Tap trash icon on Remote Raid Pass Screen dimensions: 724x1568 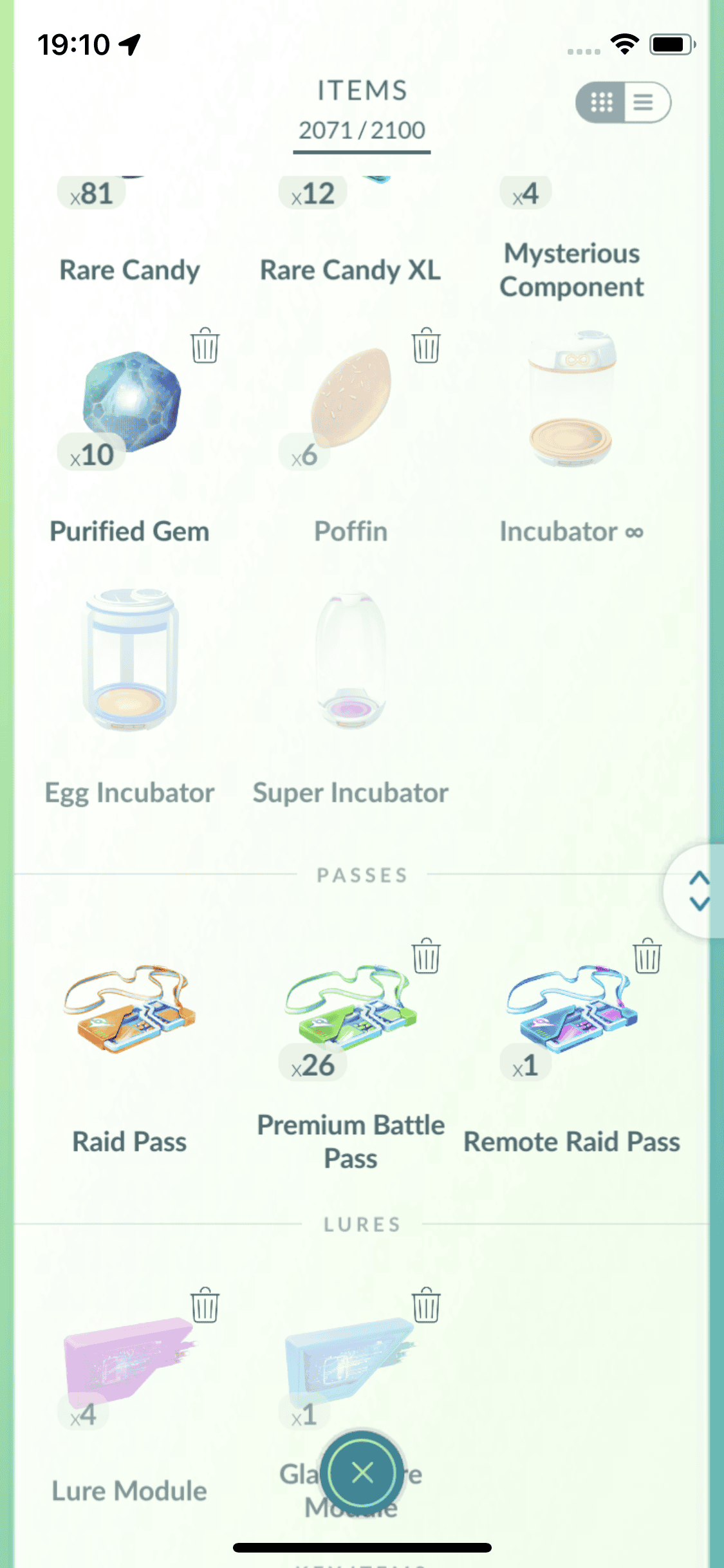(x=647, y=956)
